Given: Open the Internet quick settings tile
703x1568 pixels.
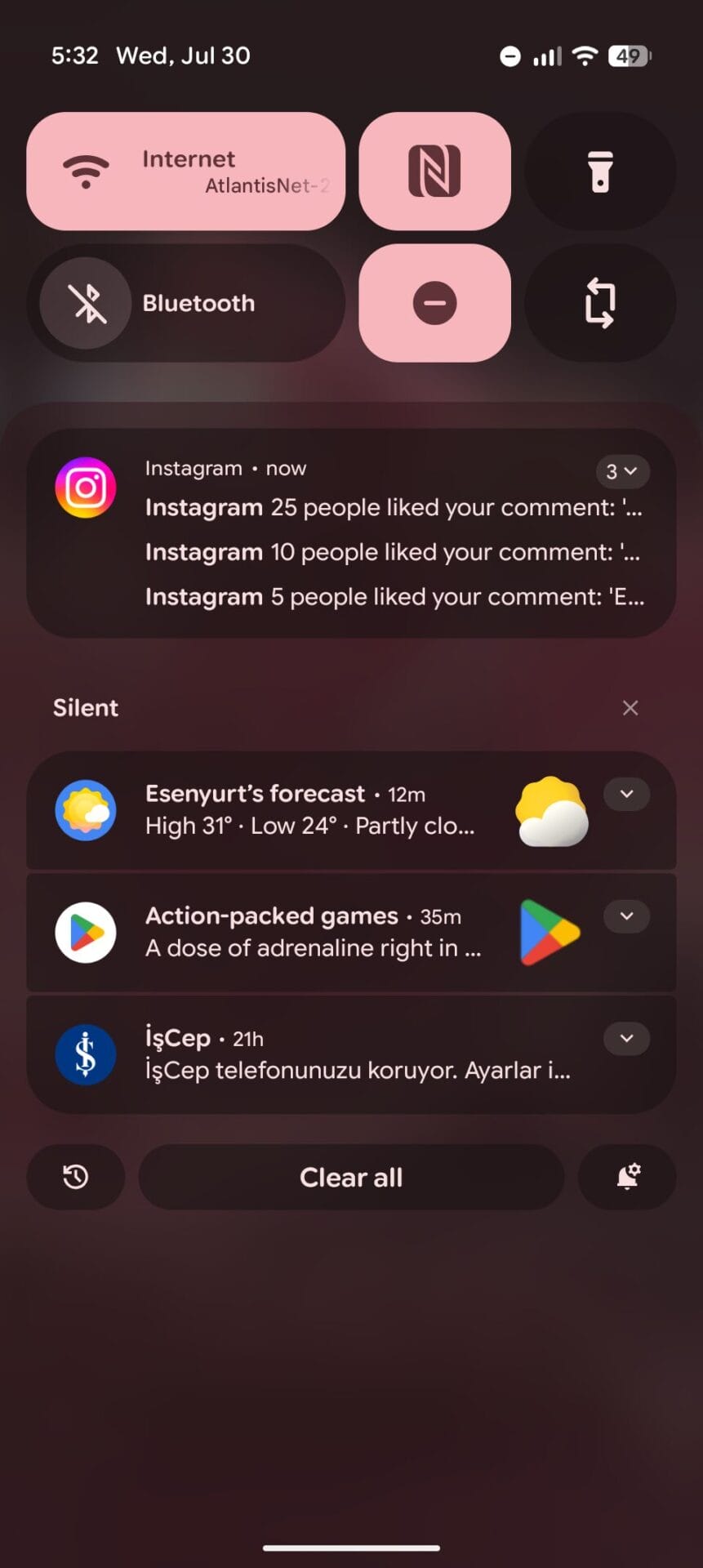Looking at the screenshot, I should pyautogui.click(x=185, y=171).
